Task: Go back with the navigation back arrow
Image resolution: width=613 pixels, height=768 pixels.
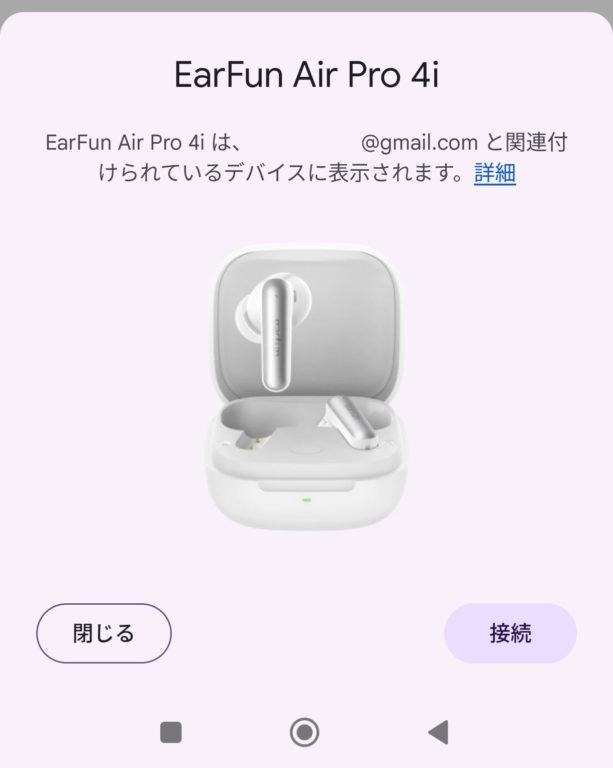Action: pyautogui.click(x=438, y=732)
